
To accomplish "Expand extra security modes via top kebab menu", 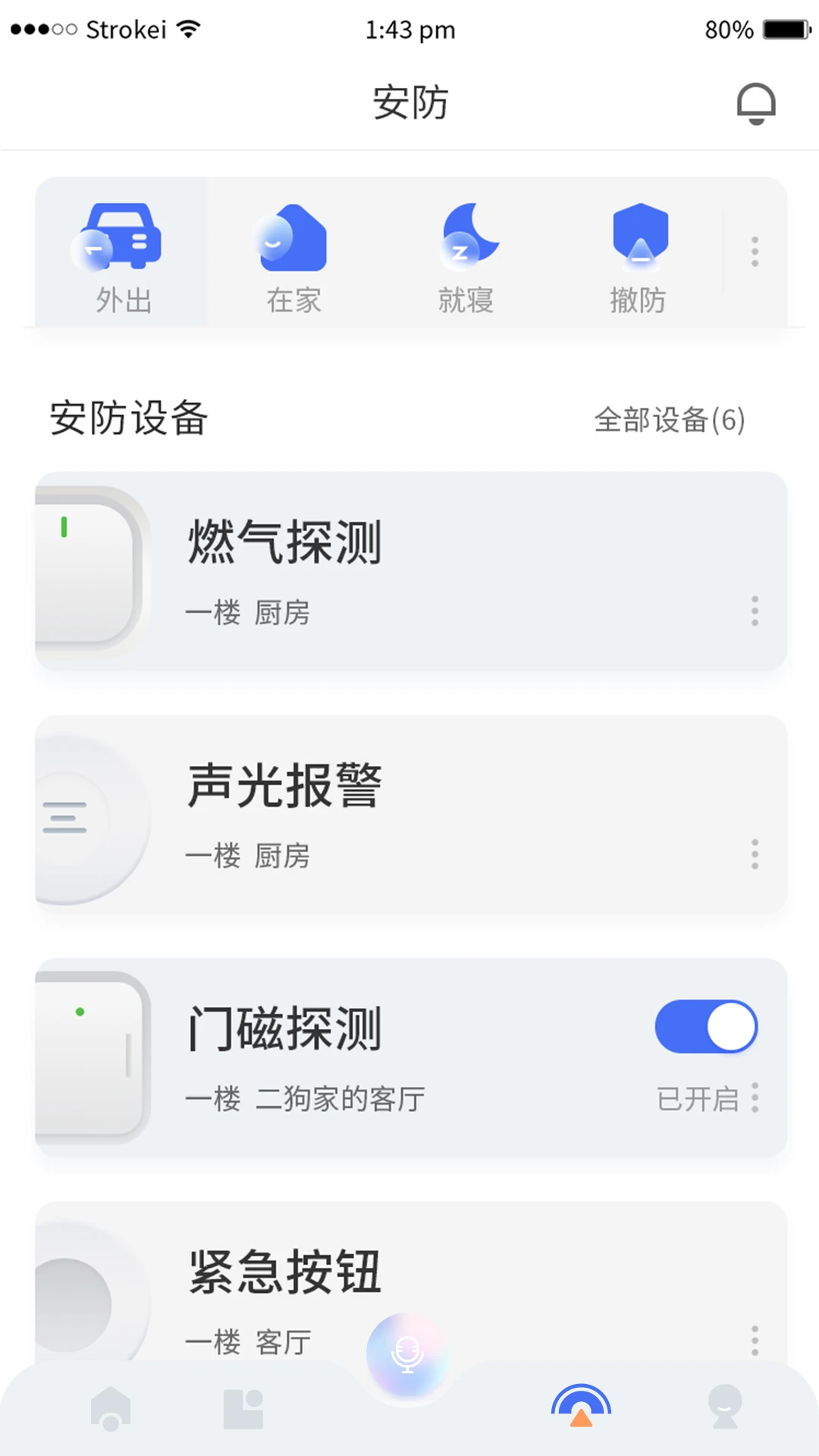I will coord(755,251).
